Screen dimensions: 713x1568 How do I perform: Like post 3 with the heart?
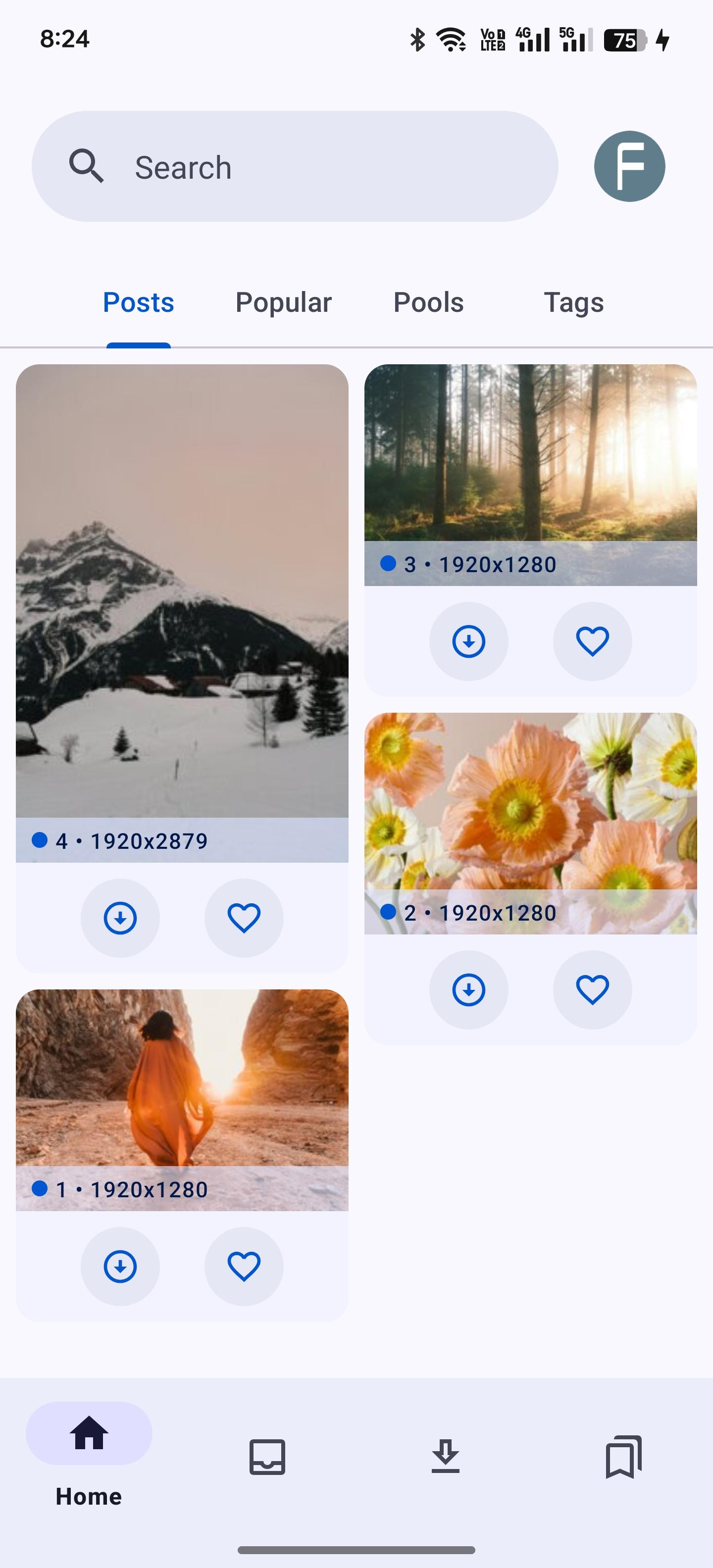tap(593, 641)
